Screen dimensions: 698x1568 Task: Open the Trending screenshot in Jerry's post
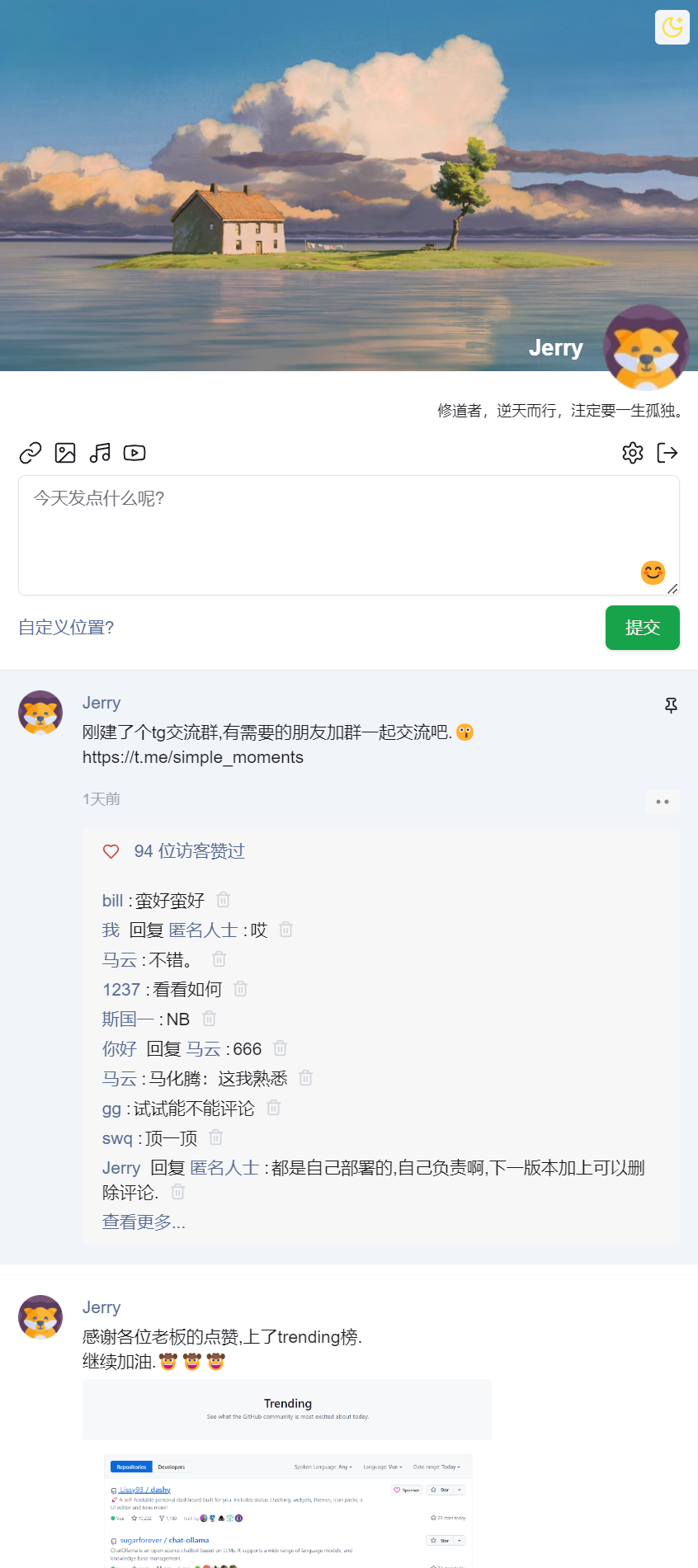287,1472
